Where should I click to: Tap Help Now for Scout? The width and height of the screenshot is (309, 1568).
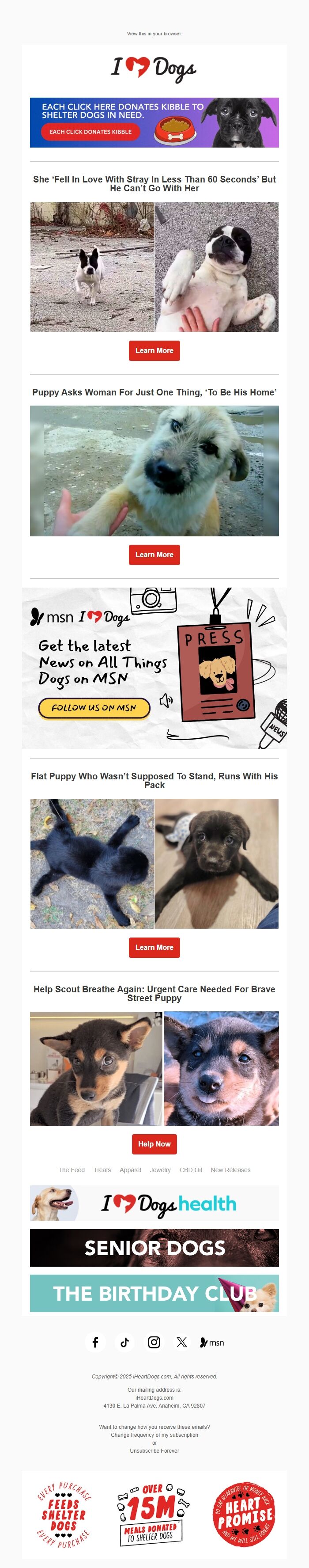[154, 1144]
